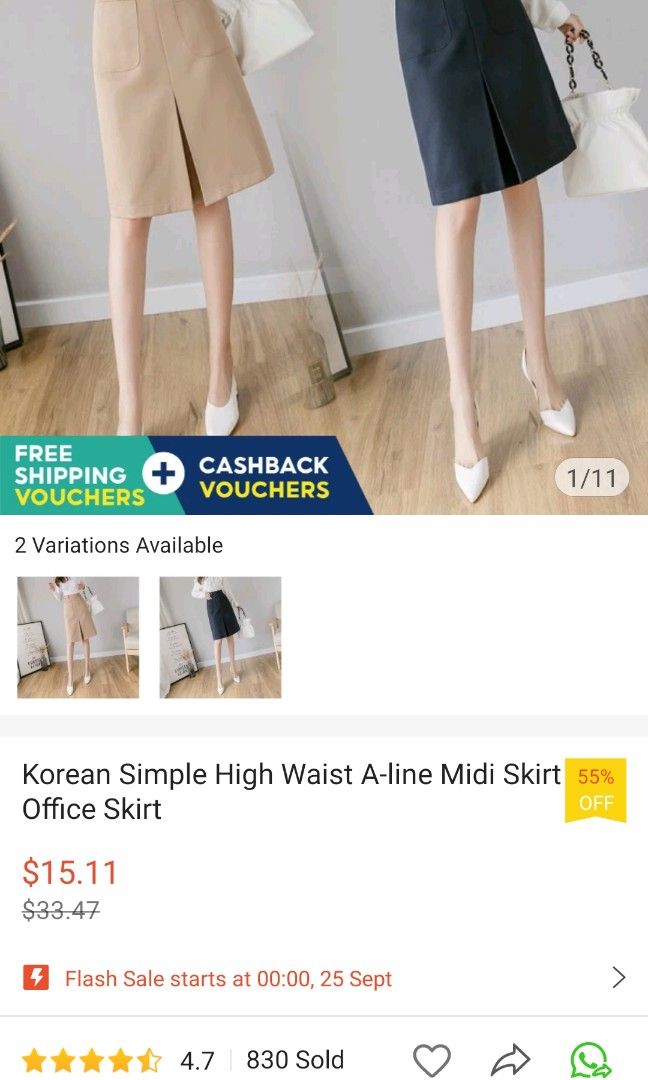The image size is (648, 1080).
Task: Select the beige skirt variation thumbnail
Action: [78, 637]
